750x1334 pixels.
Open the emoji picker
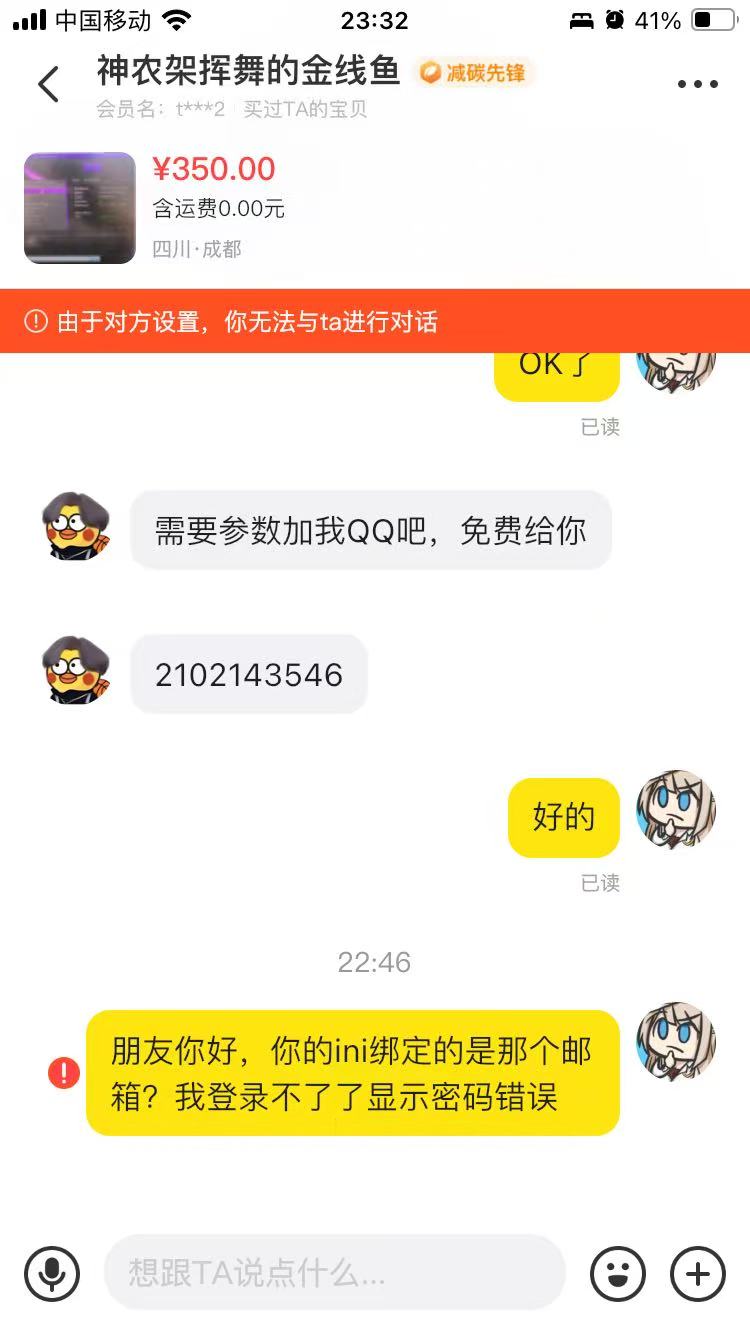tap(617, 1273)
